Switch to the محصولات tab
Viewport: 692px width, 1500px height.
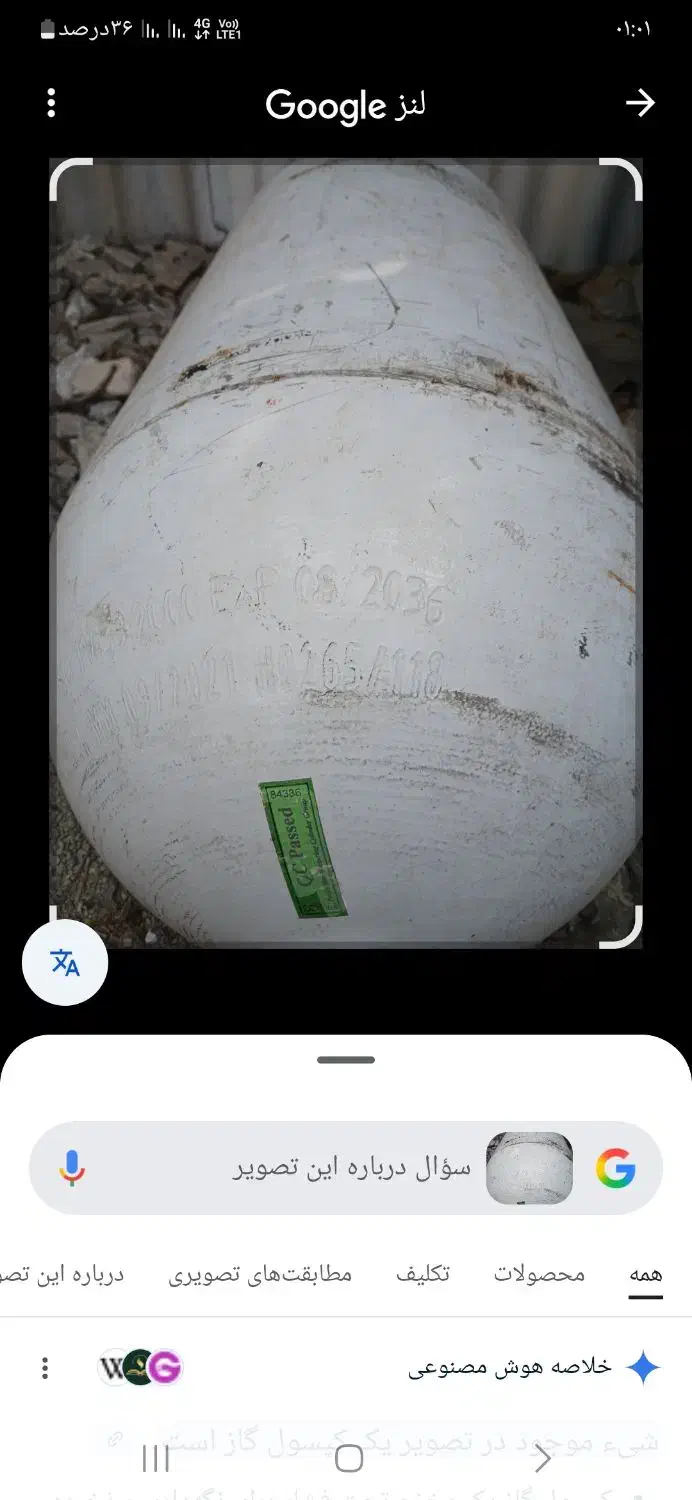pos(539,1275)
